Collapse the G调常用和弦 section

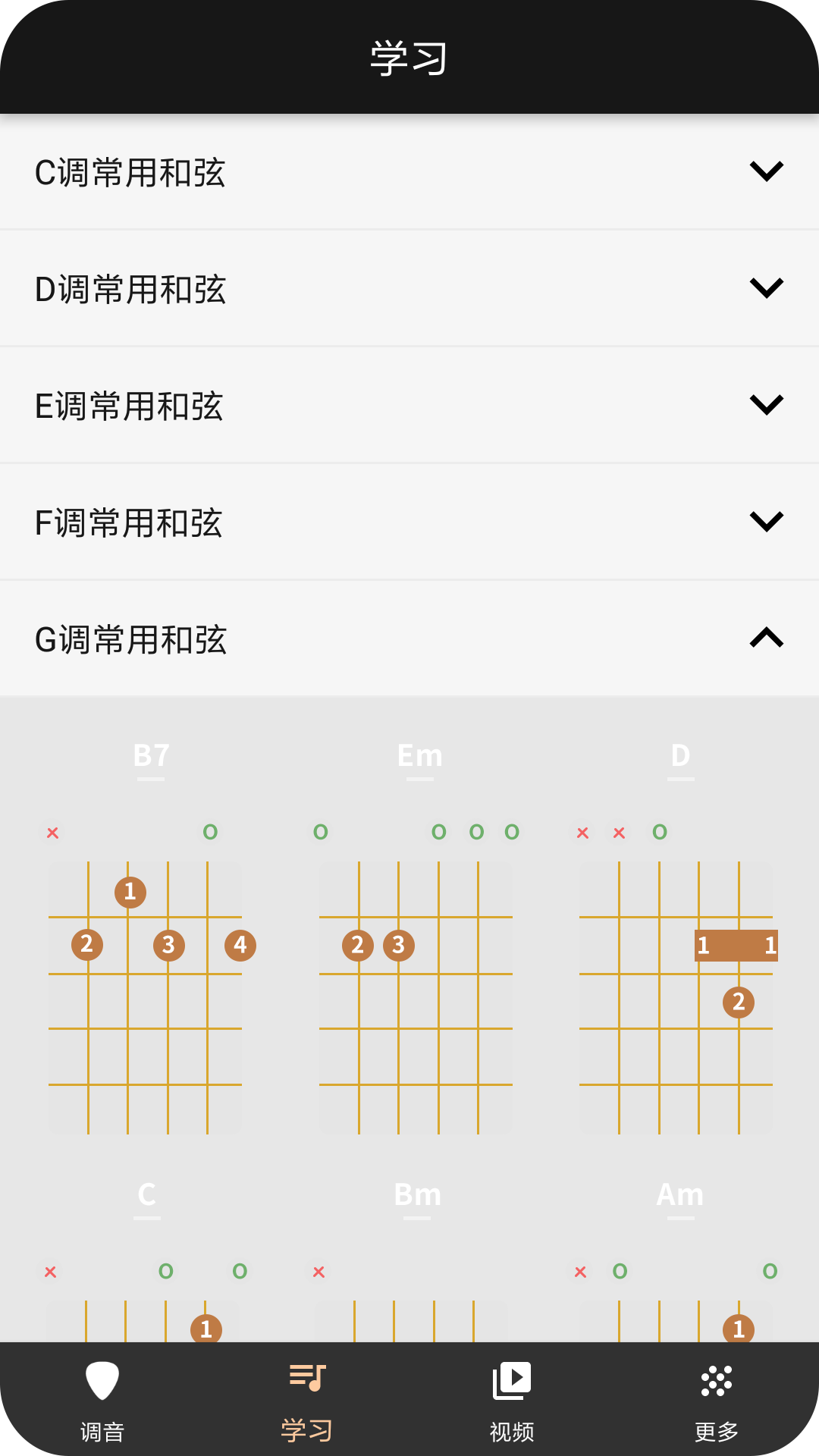(x=409, y=639)
